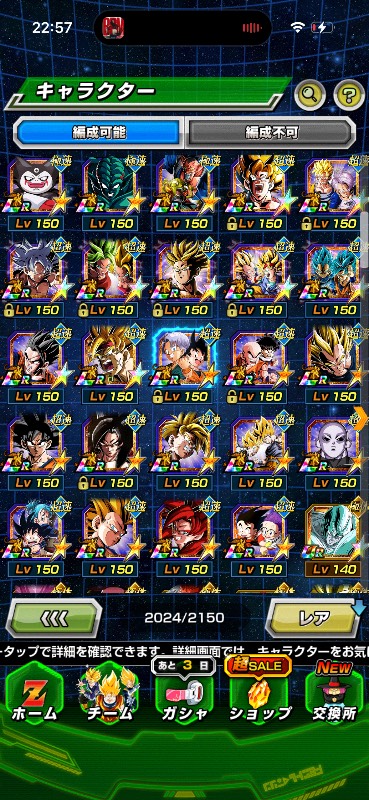Screen dimensions: 369x800
Task: Tap the green back arrows button
Action: (x=53, y=618)
